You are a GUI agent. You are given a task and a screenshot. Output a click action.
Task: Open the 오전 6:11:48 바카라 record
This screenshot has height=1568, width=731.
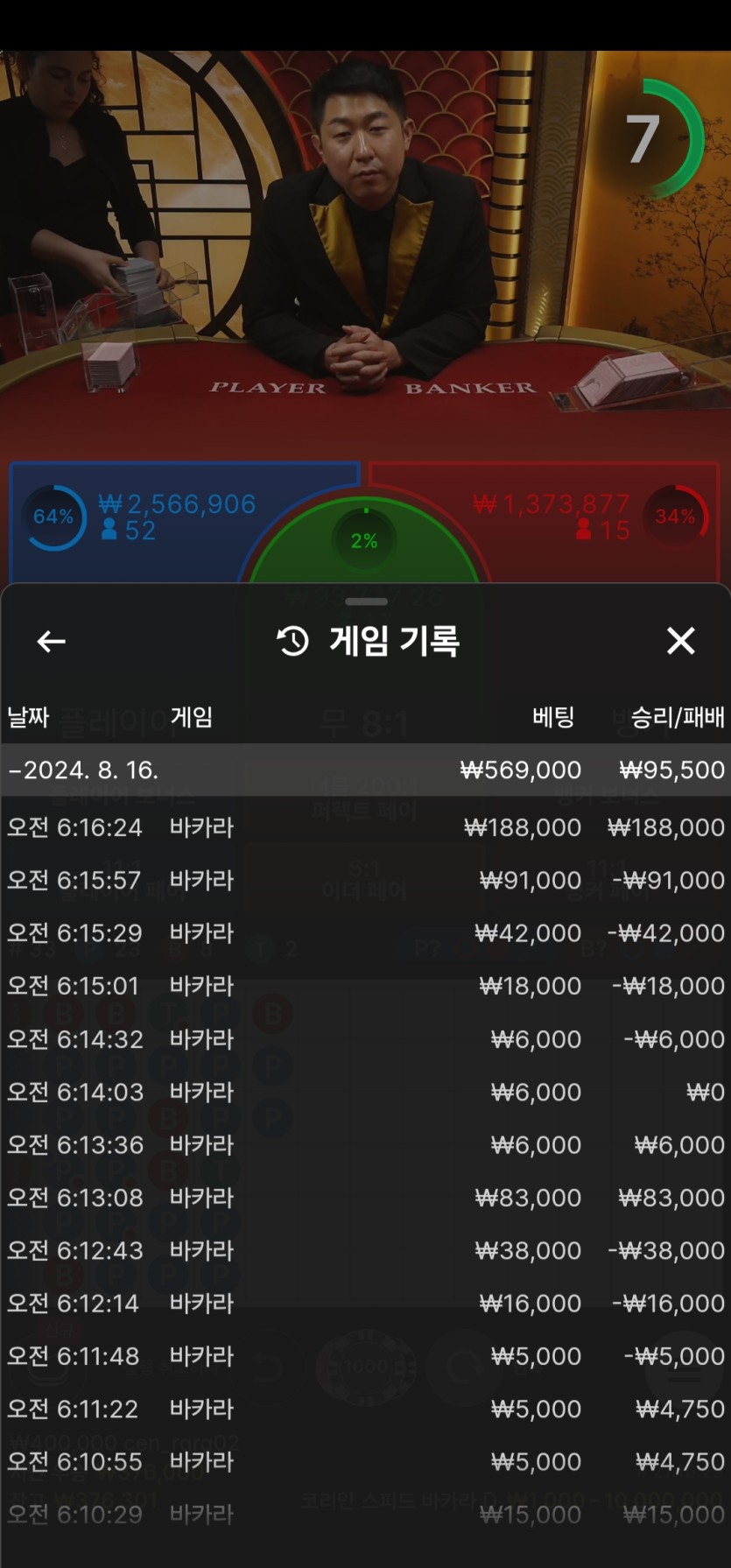point(365,1356)
